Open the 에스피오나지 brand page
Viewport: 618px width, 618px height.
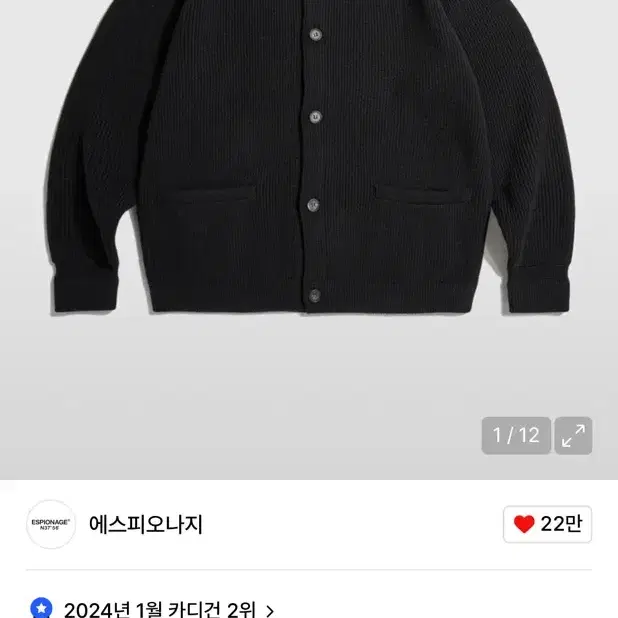[x=145, y=524]
